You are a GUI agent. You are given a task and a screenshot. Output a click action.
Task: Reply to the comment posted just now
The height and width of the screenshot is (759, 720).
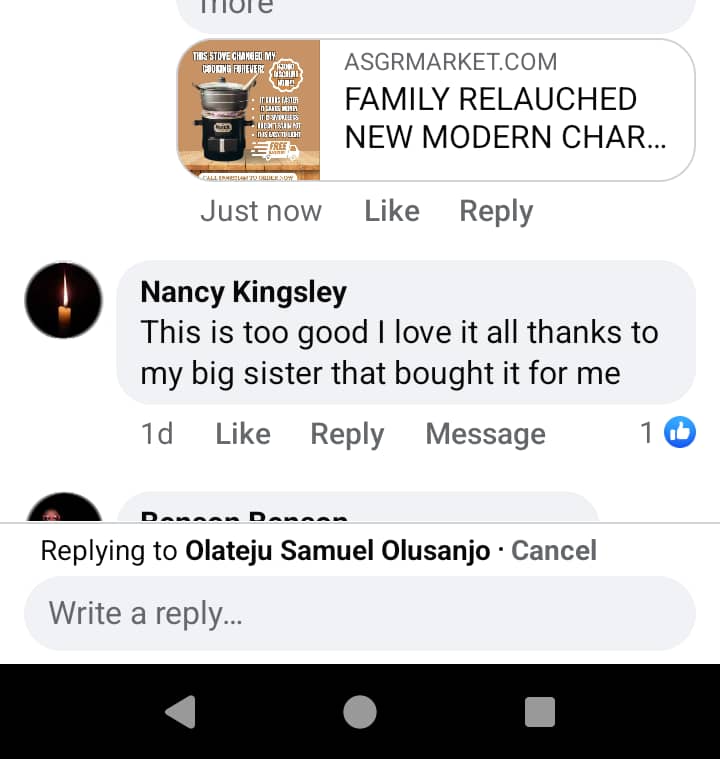[x=496, y=211]
